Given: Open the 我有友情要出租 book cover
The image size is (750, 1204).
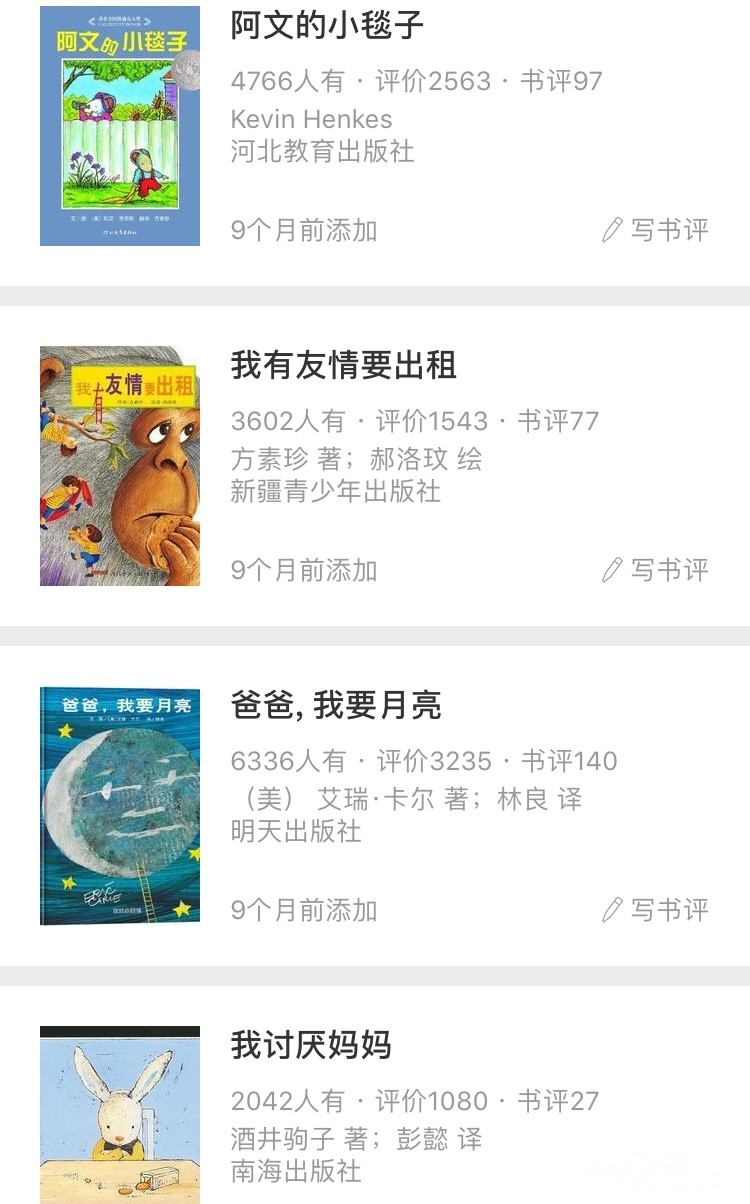Looking at the screenshot, I should click(120, 466).
